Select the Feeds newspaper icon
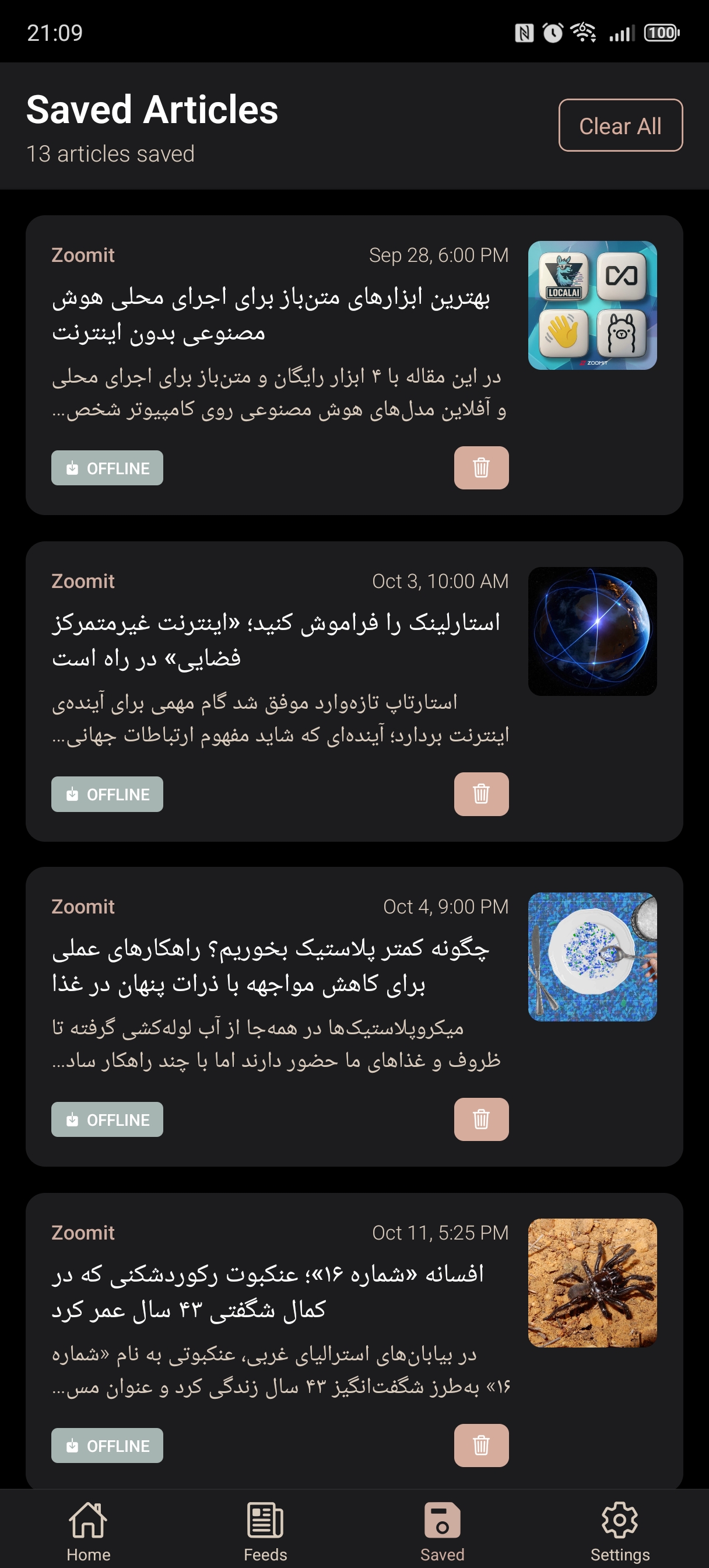The height and width of the screenshot is (1568, 709). (x=265, y=1517)
